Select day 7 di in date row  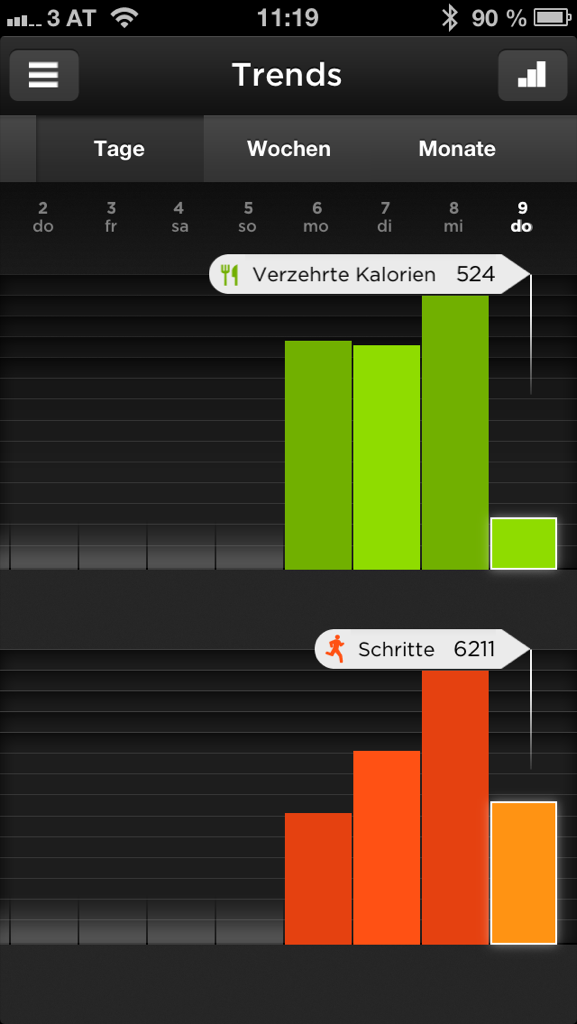point(385,217)
